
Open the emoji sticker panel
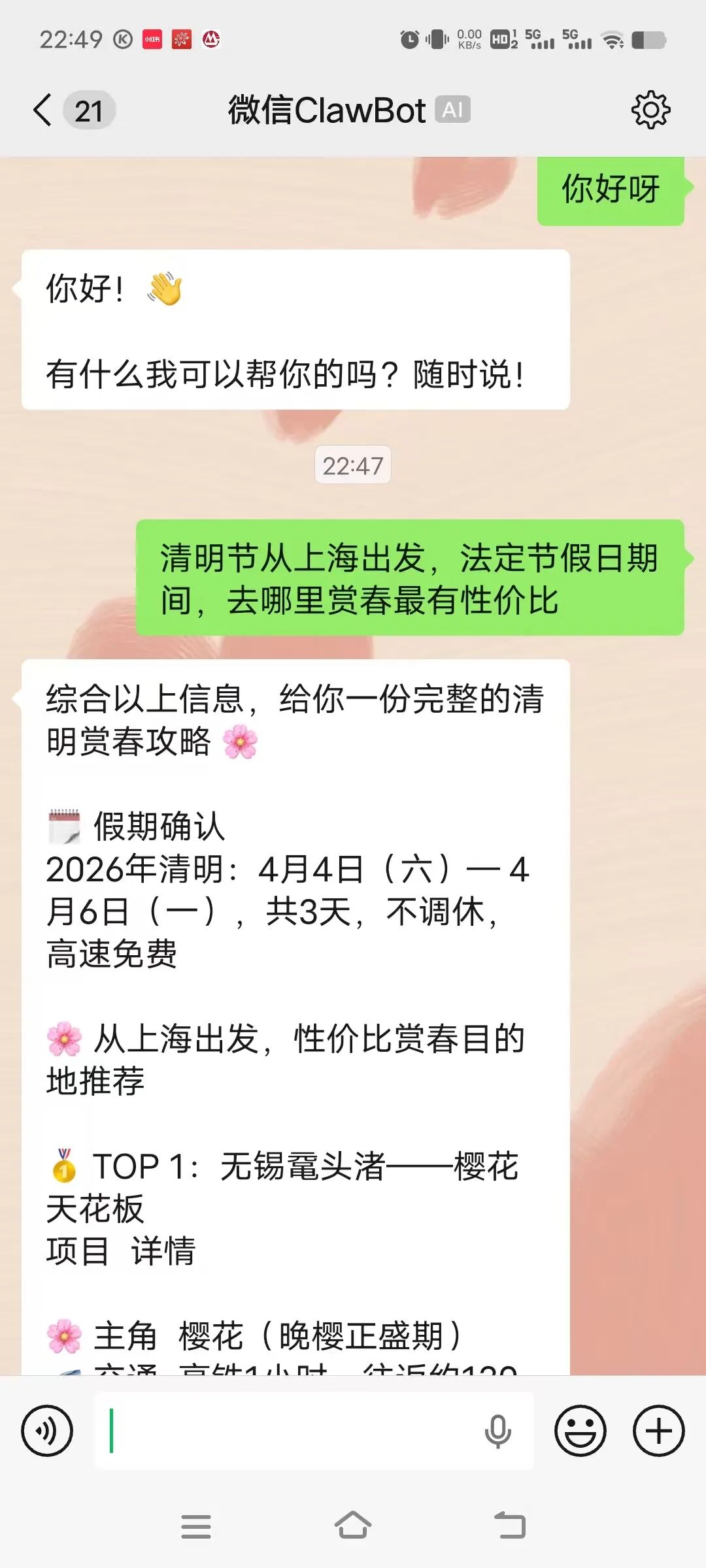(580, 1430)
